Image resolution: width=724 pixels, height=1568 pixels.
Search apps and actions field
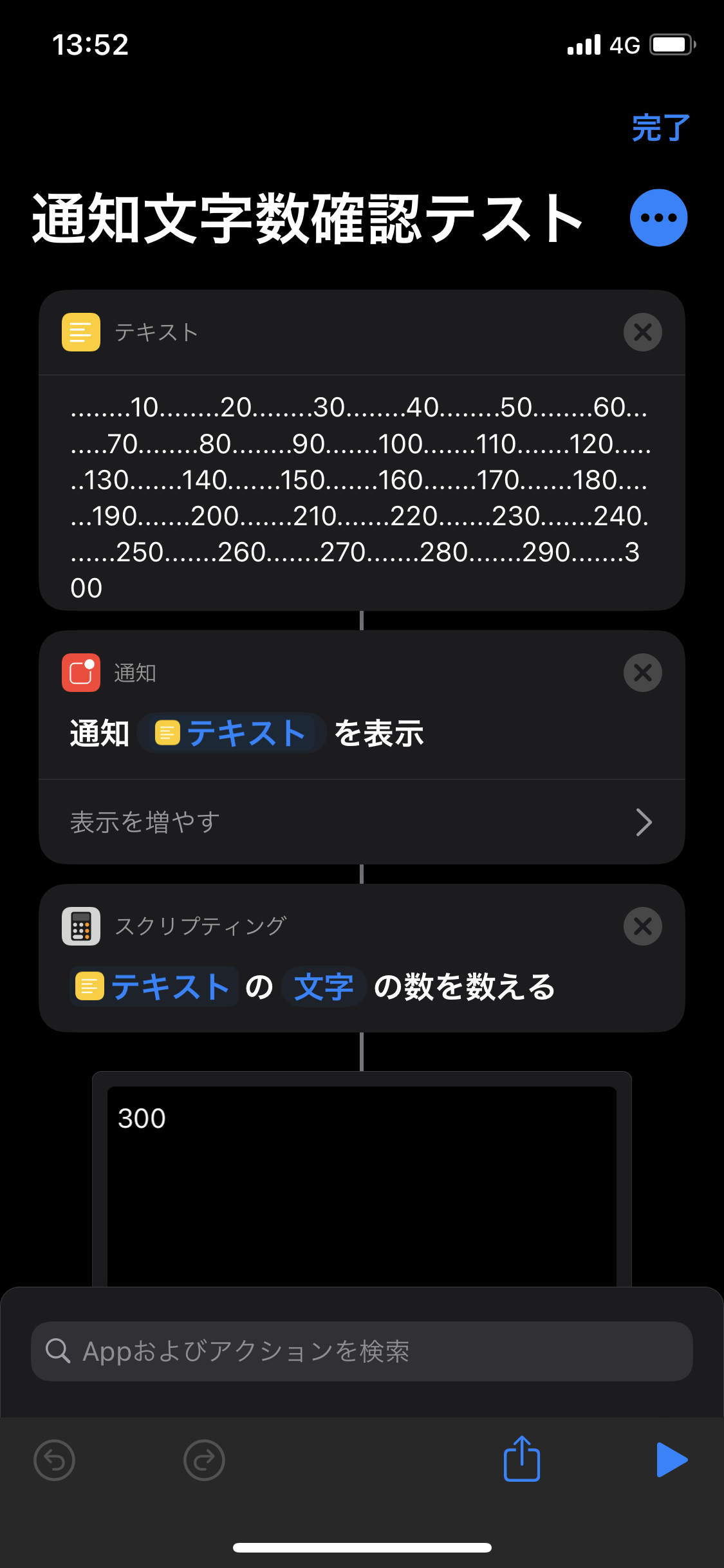point(362,1351)
